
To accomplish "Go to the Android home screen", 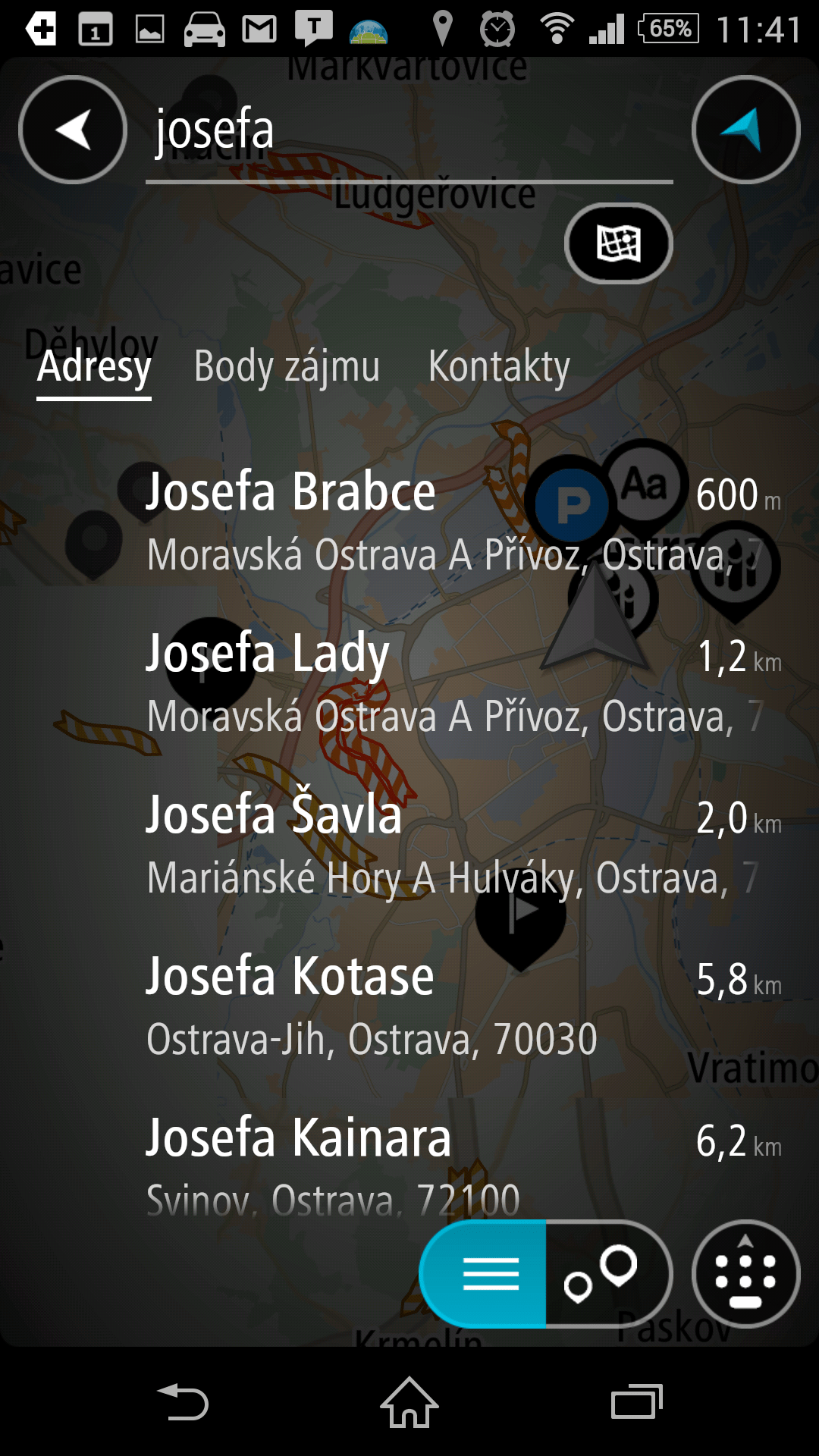I will click(x=409, y=1402).
